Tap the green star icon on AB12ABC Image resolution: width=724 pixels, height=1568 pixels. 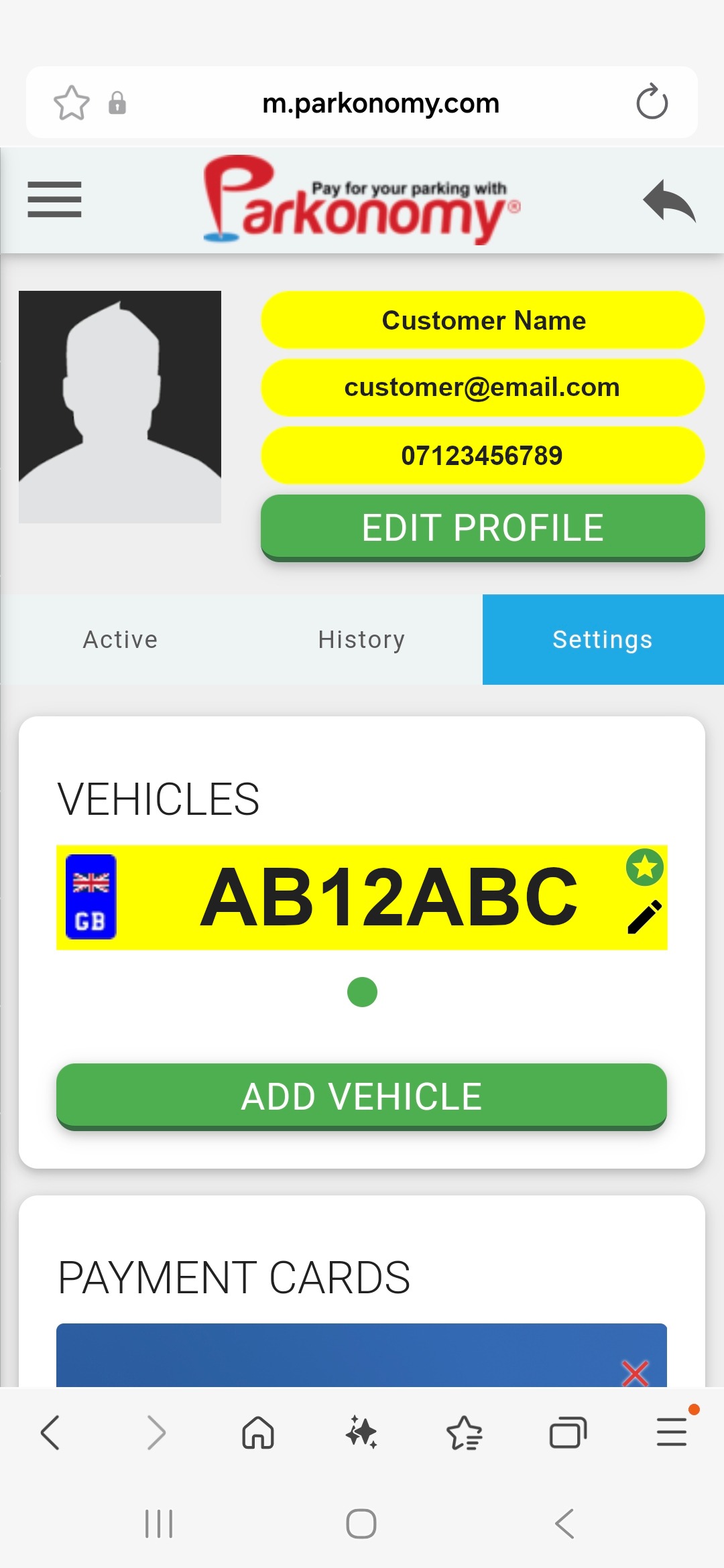[645, 867]
